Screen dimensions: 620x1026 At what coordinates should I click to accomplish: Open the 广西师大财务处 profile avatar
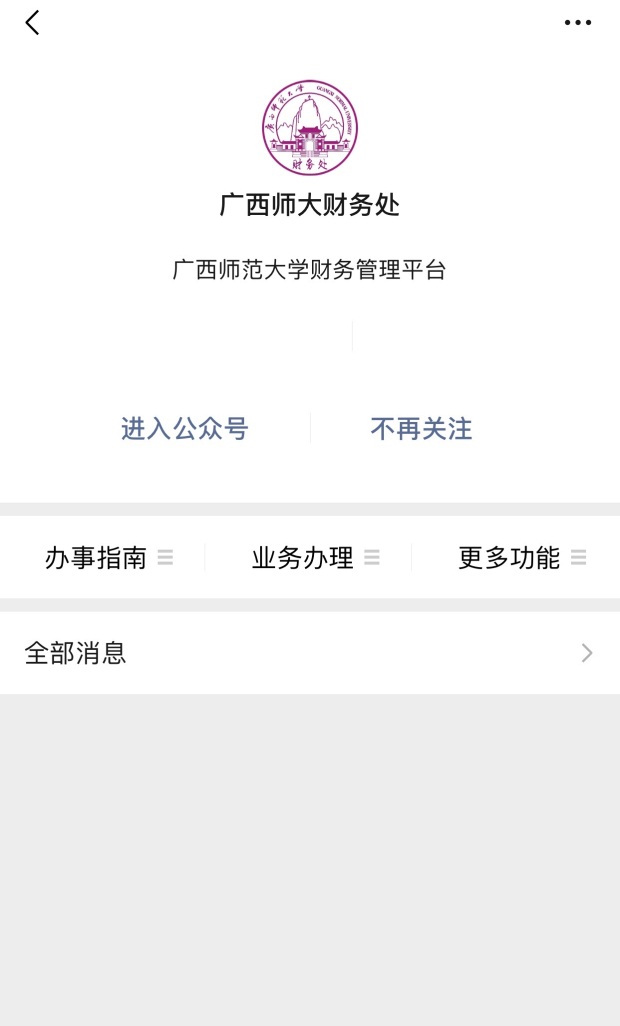pyautogui.click(x=310, y=128)
